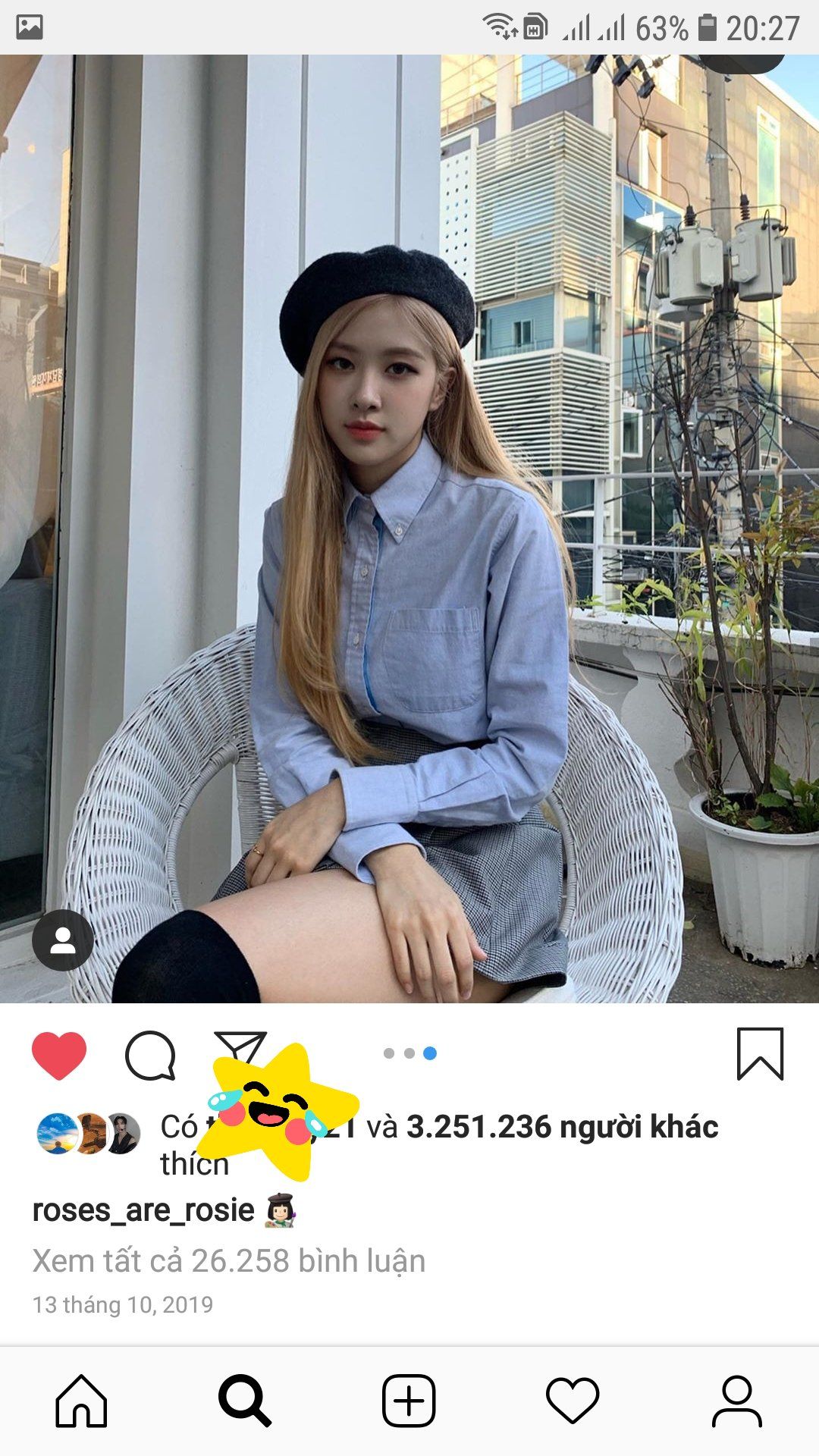Screen dimensions: 819x1456
Task: Open the comment bubble icon
Action: click(150, 1055)
